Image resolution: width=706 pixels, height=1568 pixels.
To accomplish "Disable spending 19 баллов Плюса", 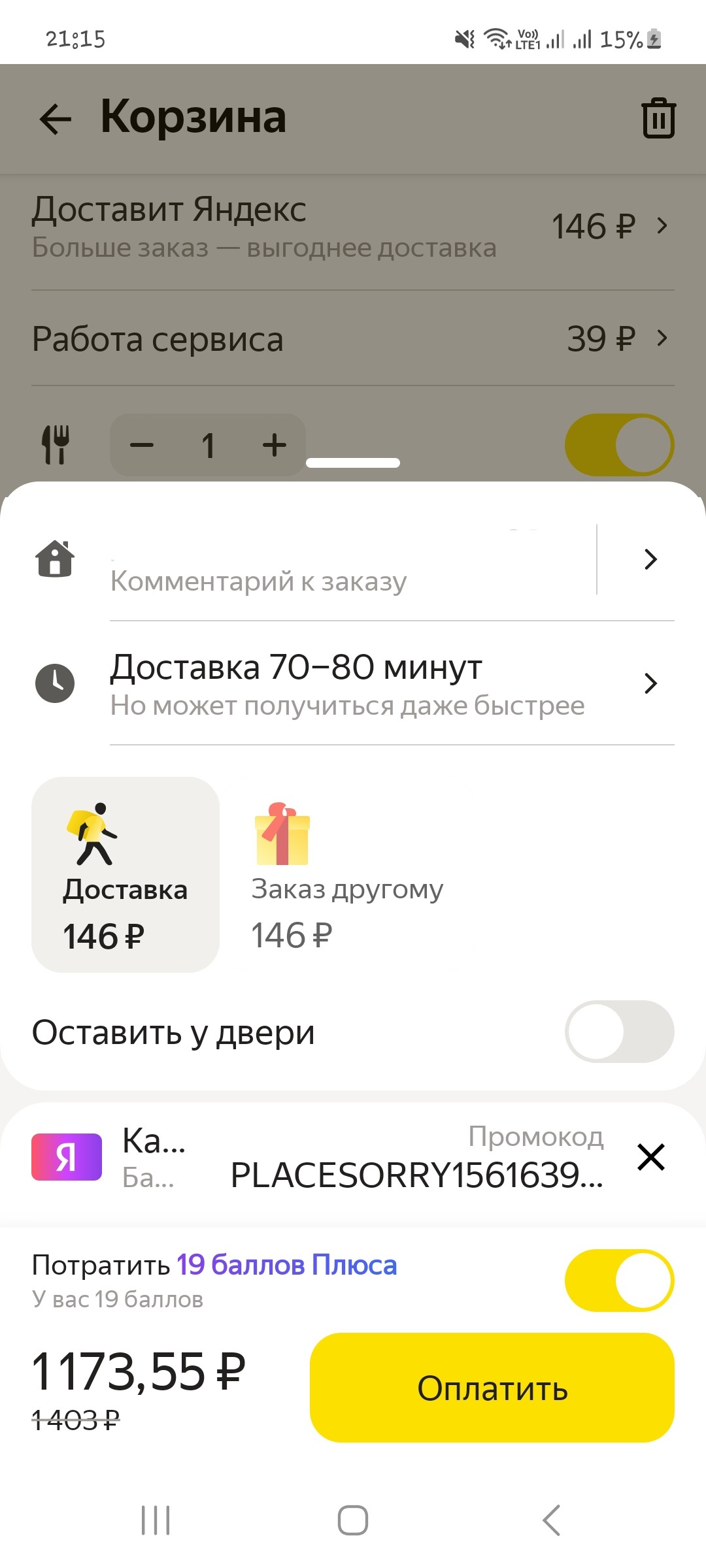I will 619,1281.
